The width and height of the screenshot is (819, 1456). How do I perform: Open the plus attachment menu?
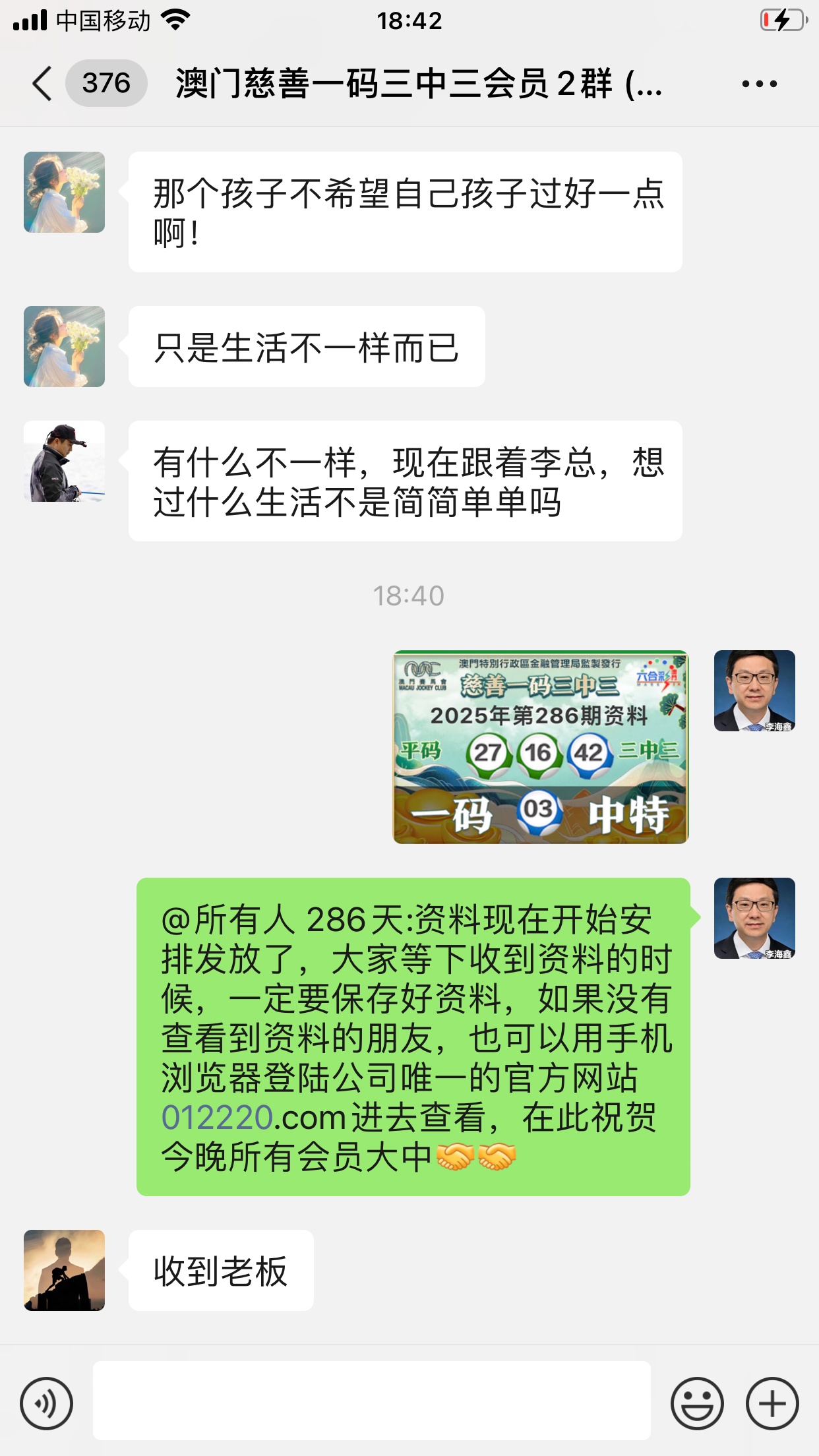[772, 1403]
